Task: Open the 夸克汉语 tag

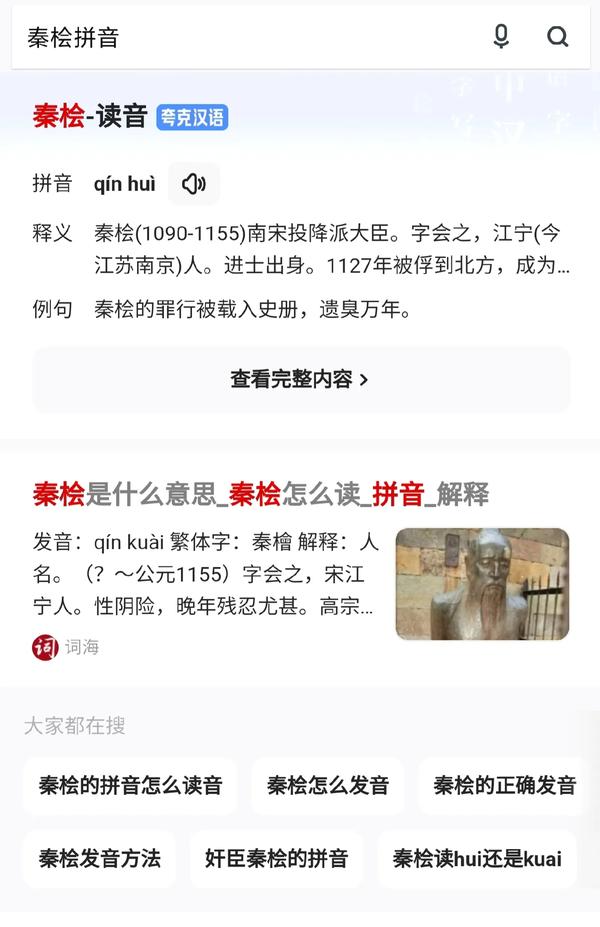Action: pos(193,117)
